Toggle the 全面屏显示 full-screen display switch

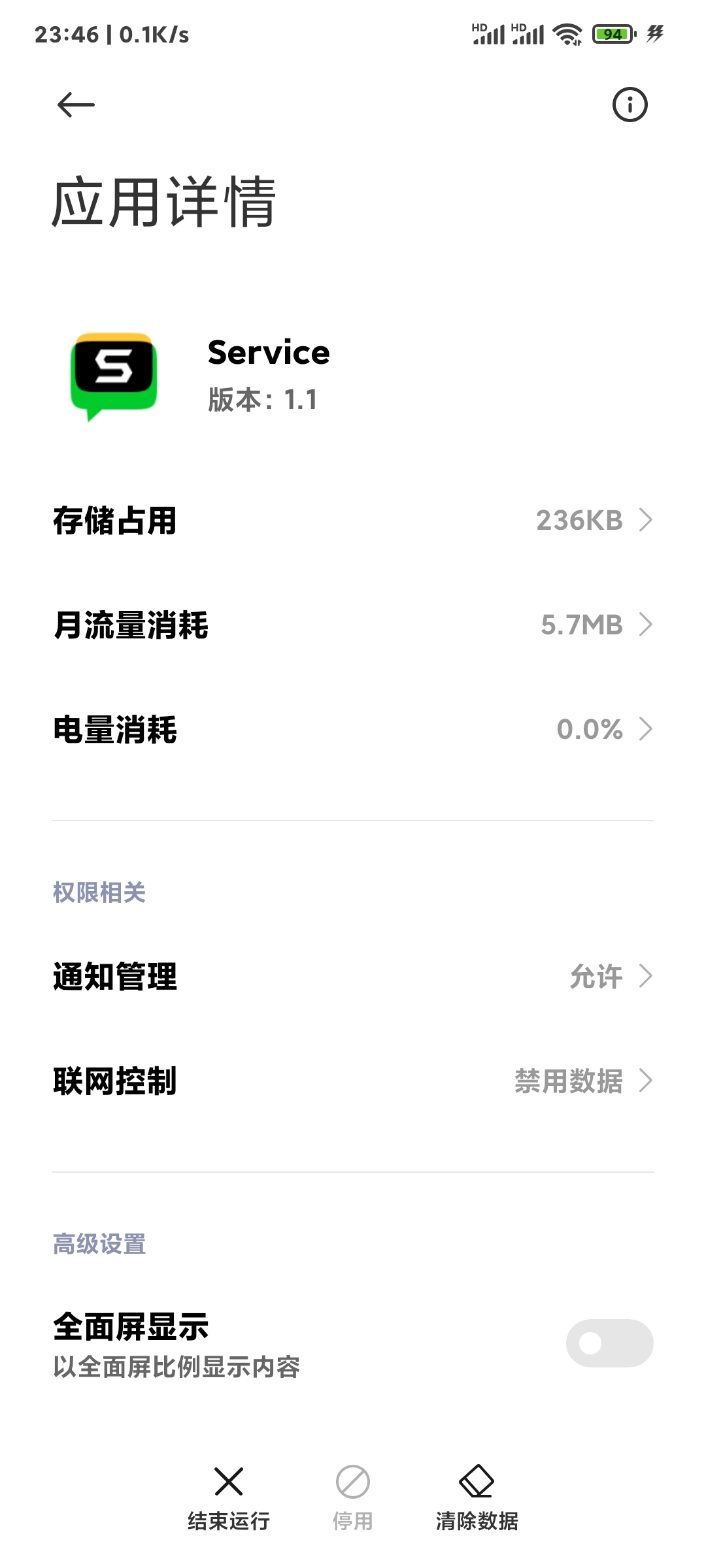pyautogui.click(x=609, y=1343)
